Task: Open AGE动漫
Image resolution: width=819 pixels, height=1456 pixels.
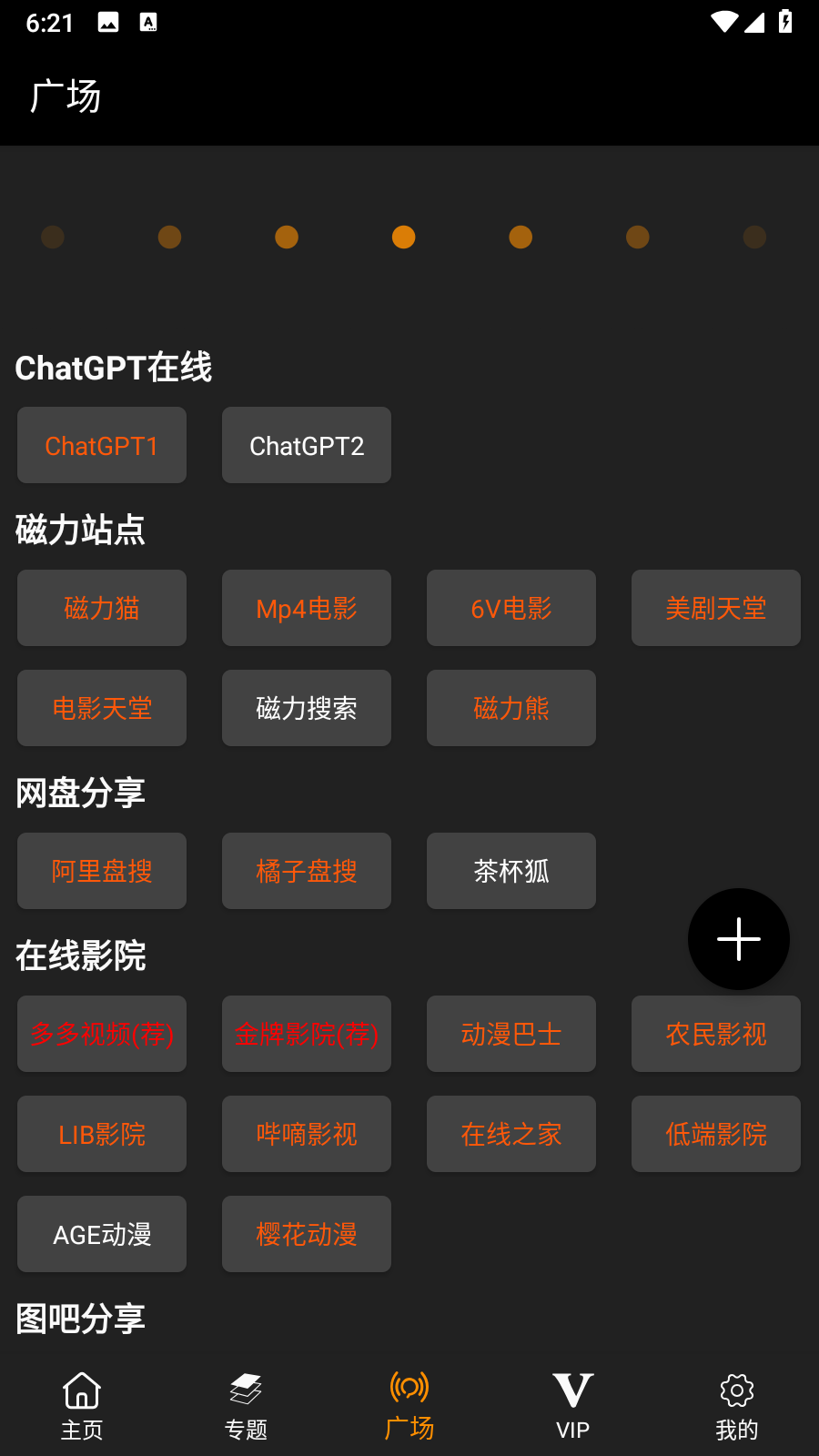Action: pos(102,1234)
